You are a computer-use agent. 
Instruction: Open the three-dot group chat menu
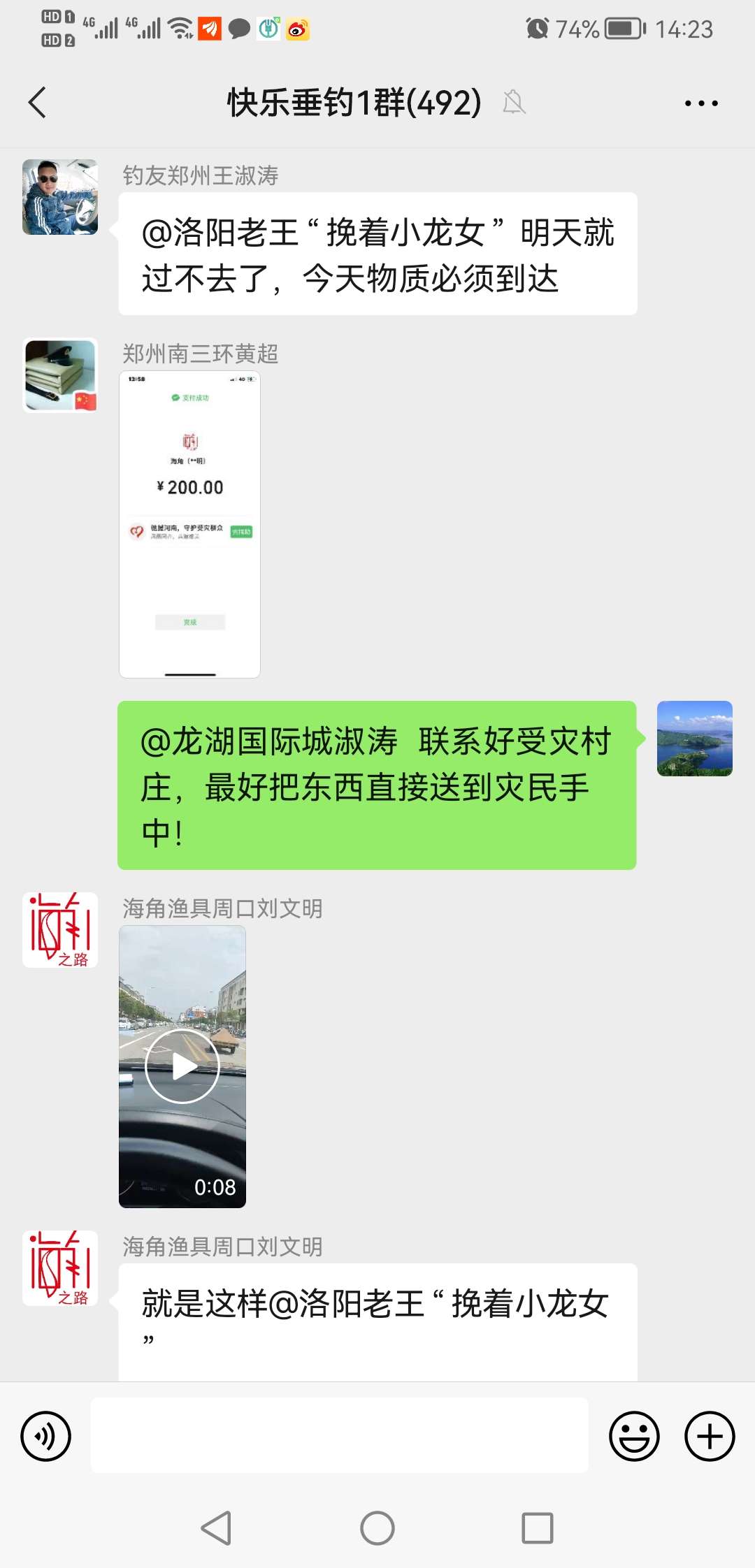tap(701, 103)
